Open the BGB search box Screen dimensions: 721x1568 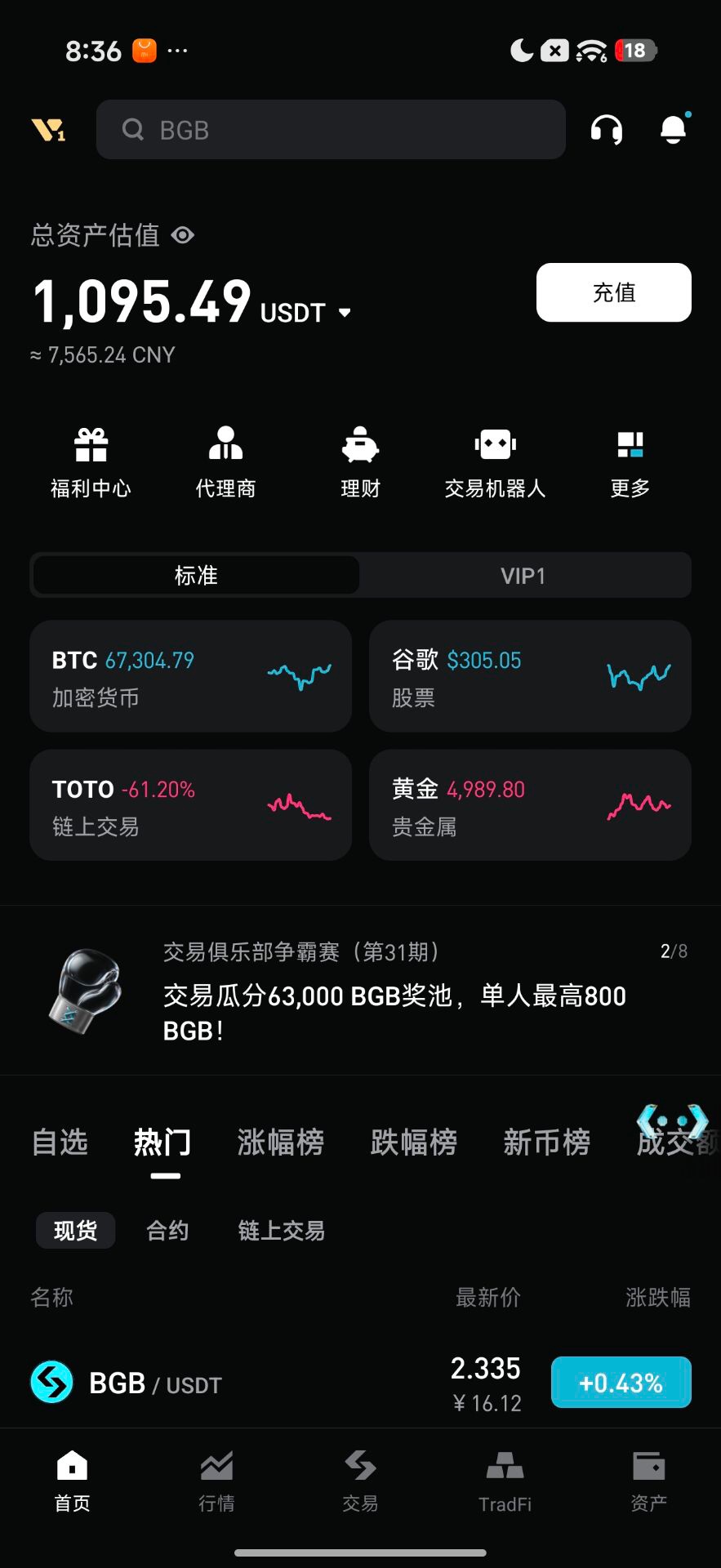[x=331, y=130]
